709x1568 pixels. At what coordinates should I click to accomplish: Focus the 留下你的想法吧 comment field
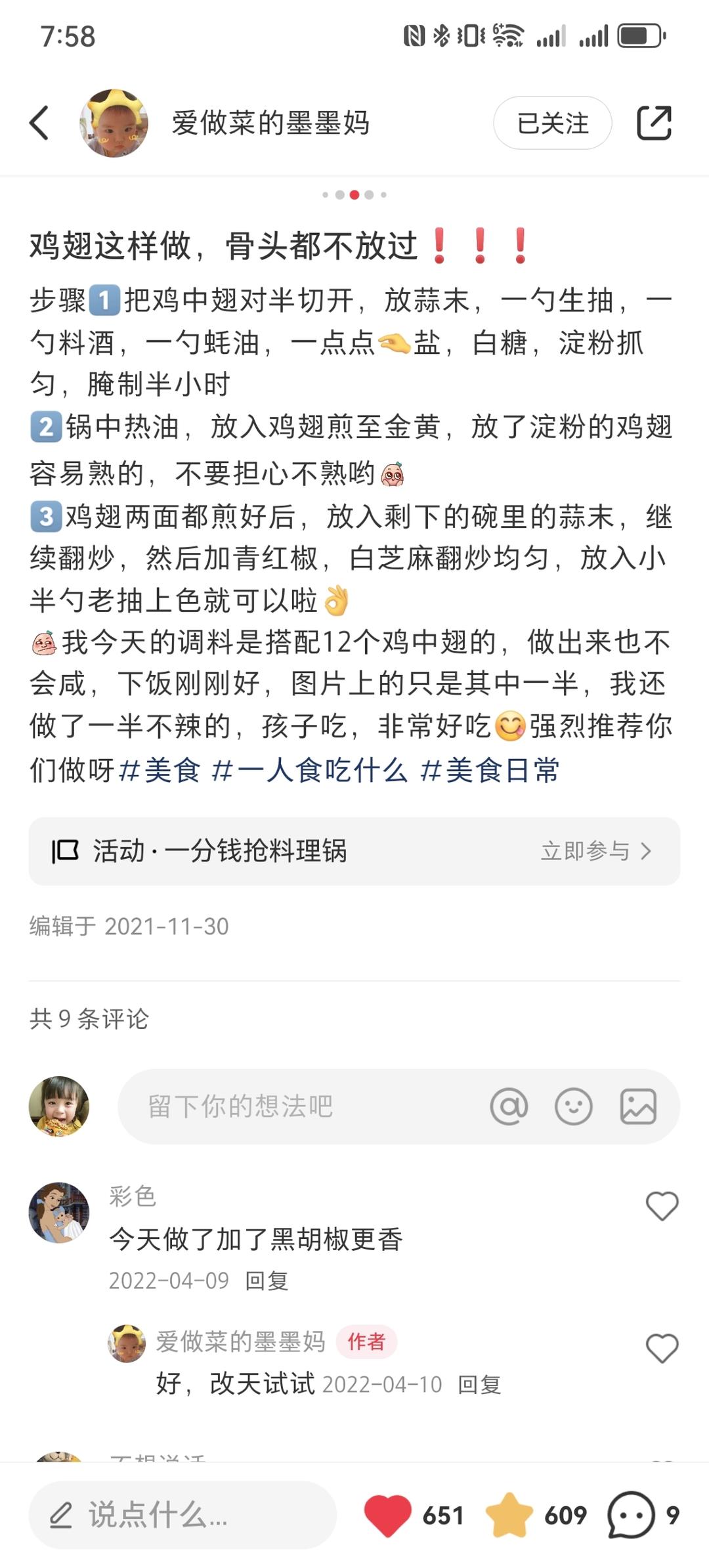pos(295,1106)
